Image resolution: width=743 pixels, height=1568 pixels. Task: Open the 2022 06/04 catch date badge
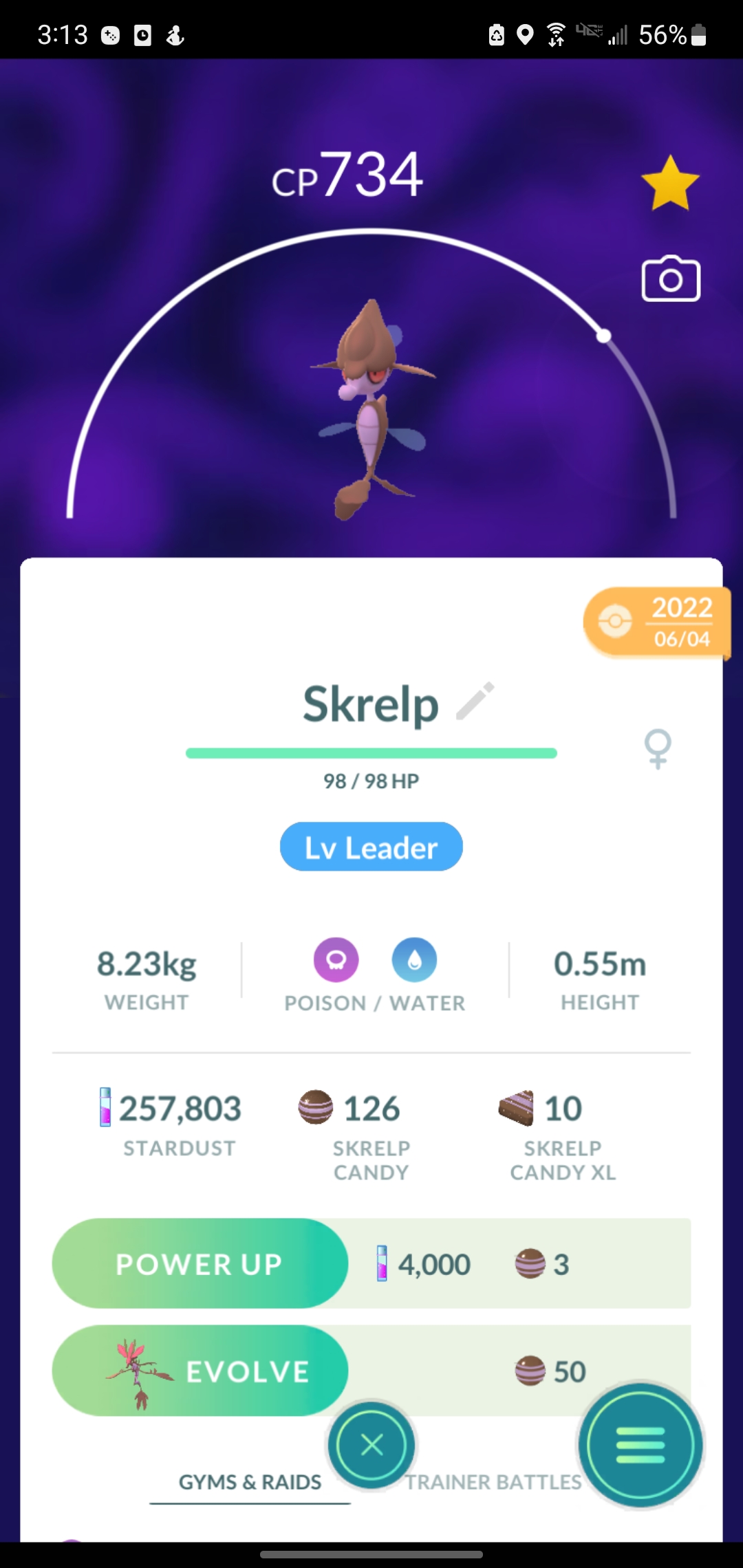click(656, 622)
